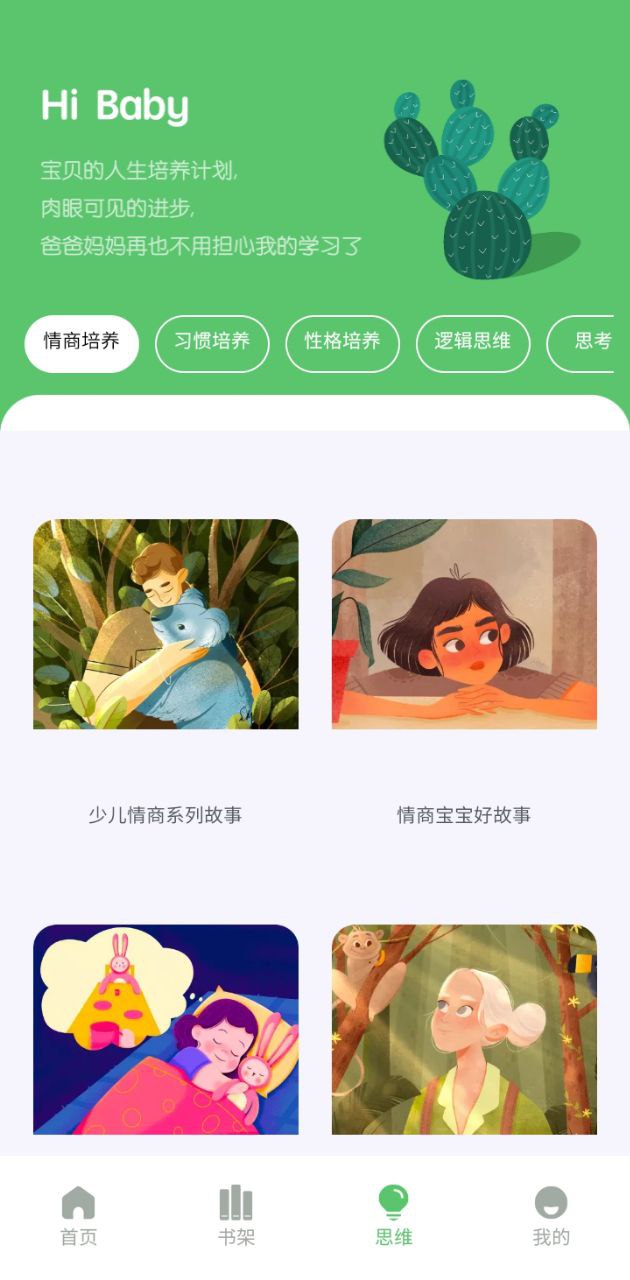Tap the partially visible 思考 chip

tap(585, 343)
